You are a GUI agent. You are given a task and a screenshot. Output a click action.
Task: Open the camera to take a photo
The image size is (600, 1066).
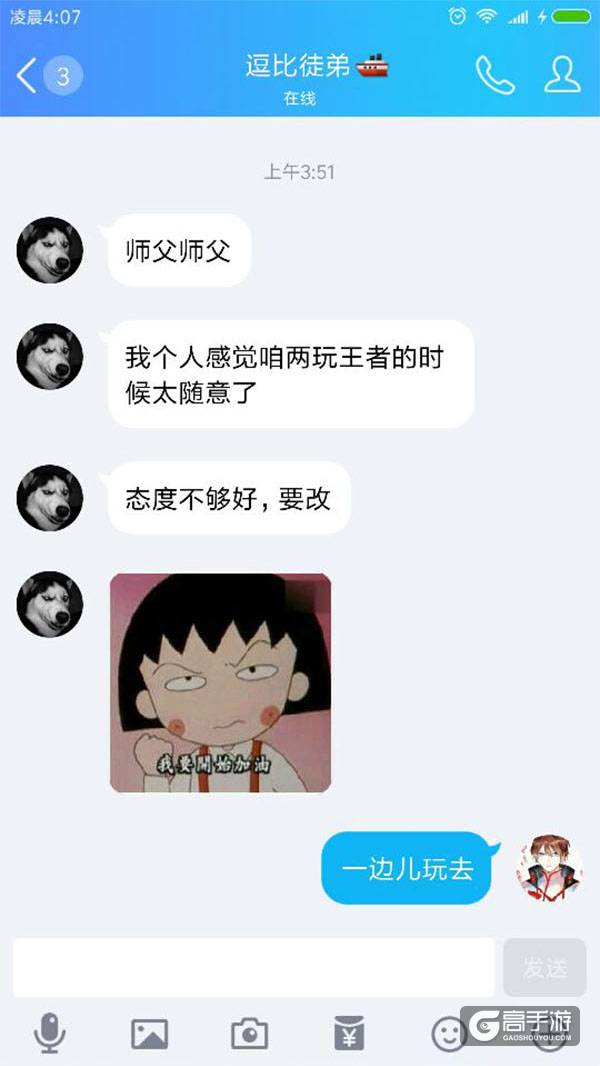click(x=250, y=1033)
